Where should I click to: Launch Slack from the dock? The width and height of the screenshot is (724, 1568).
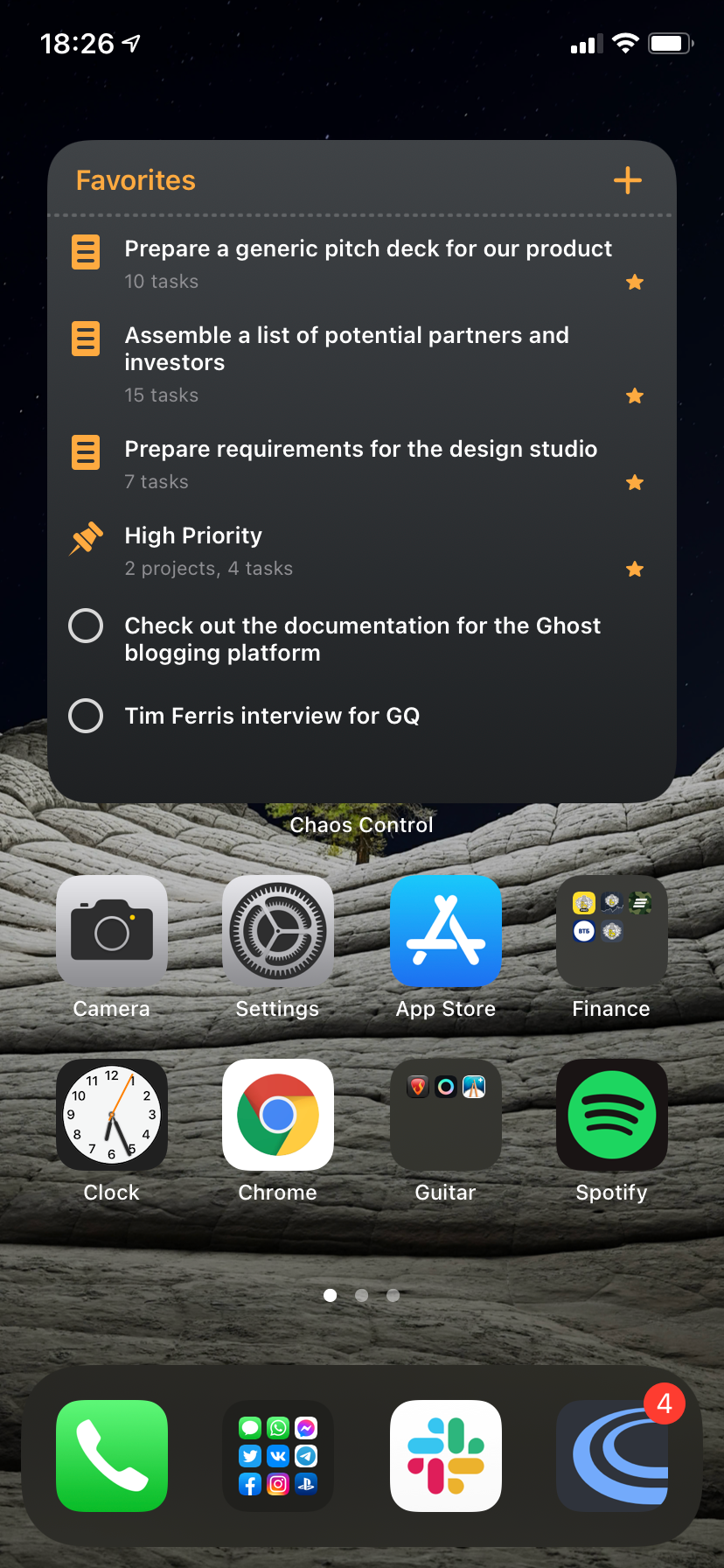446,1456
